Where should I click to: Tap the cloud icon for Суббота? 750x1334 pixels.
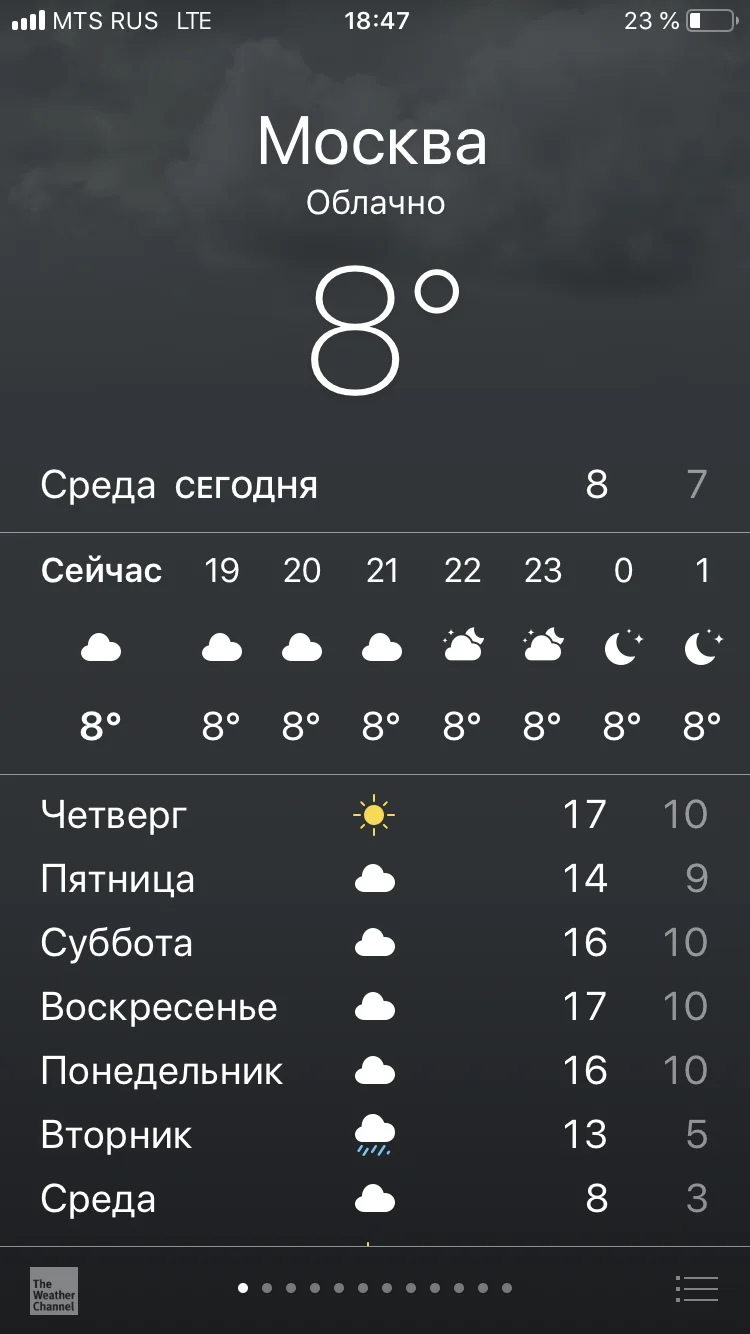(x=374, y=942)
